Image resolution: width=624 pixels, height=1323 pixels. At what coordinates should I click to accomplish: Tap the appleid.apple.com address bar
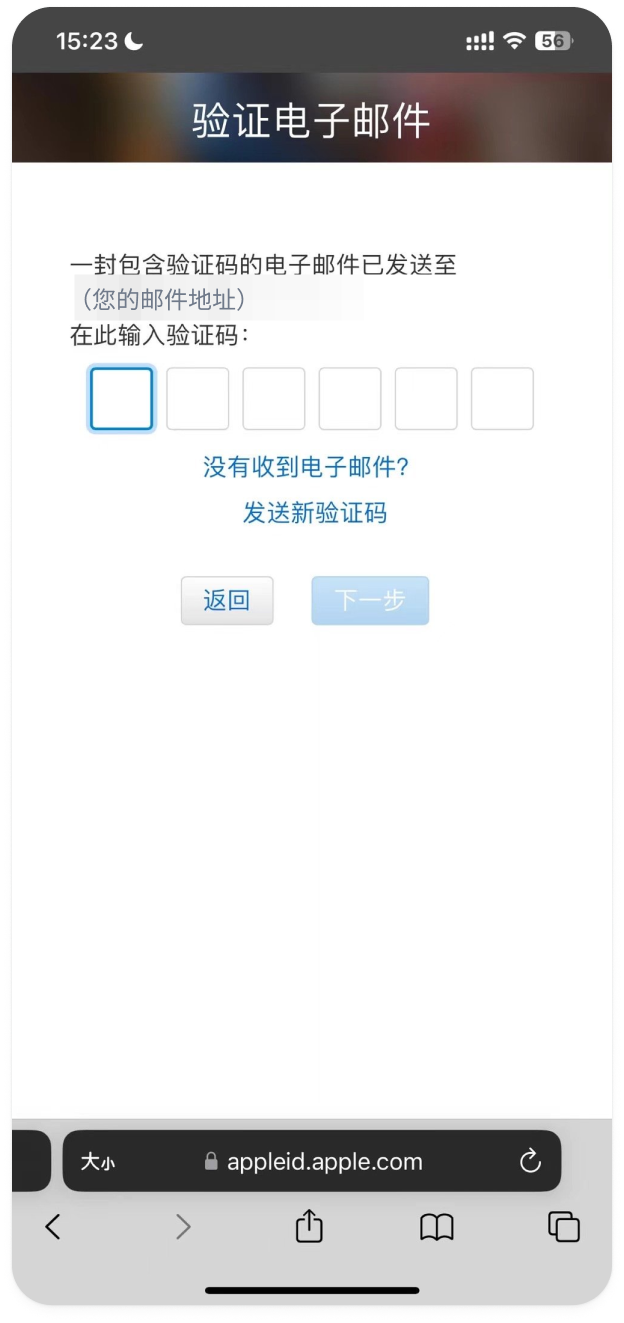(x=313, y=1162)
